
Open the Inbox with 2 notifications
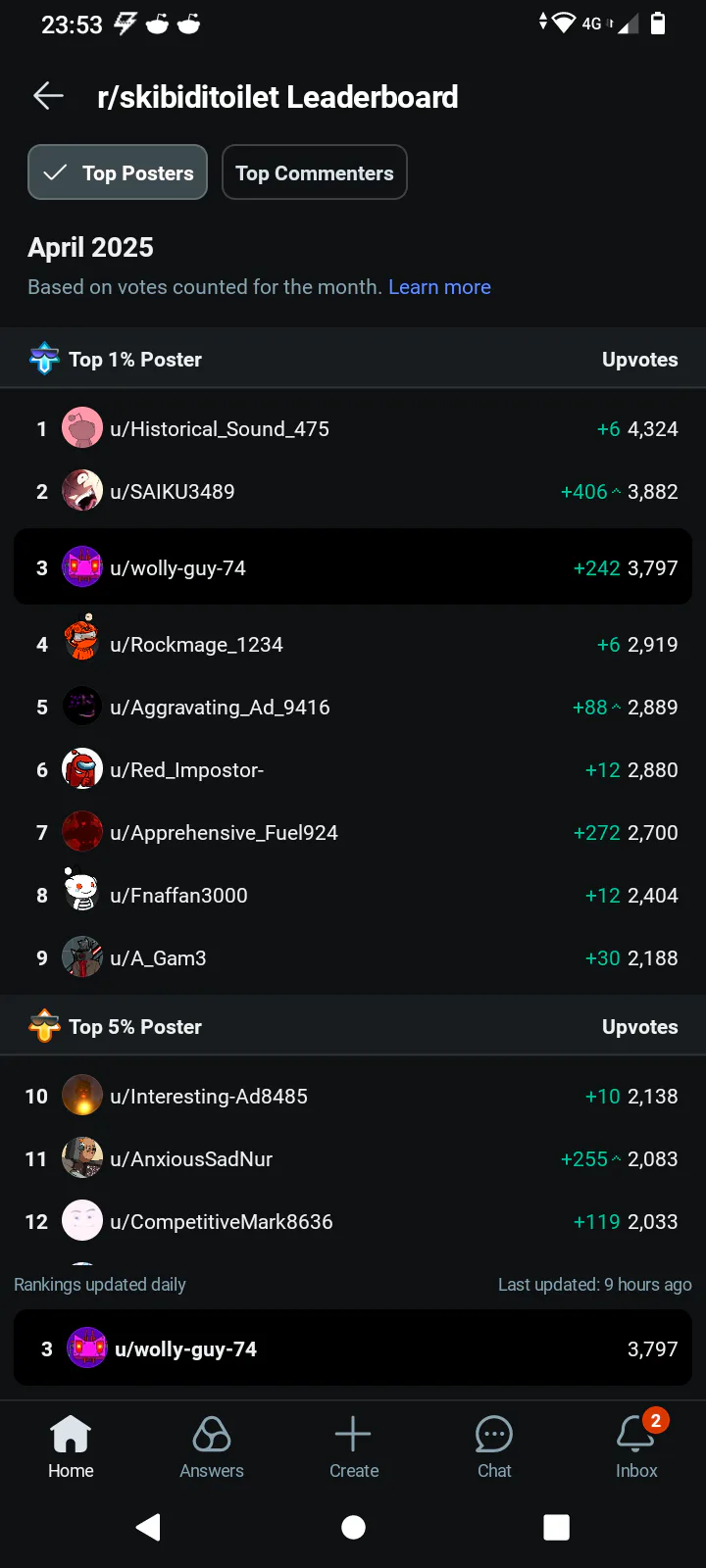coord(636,1446)
